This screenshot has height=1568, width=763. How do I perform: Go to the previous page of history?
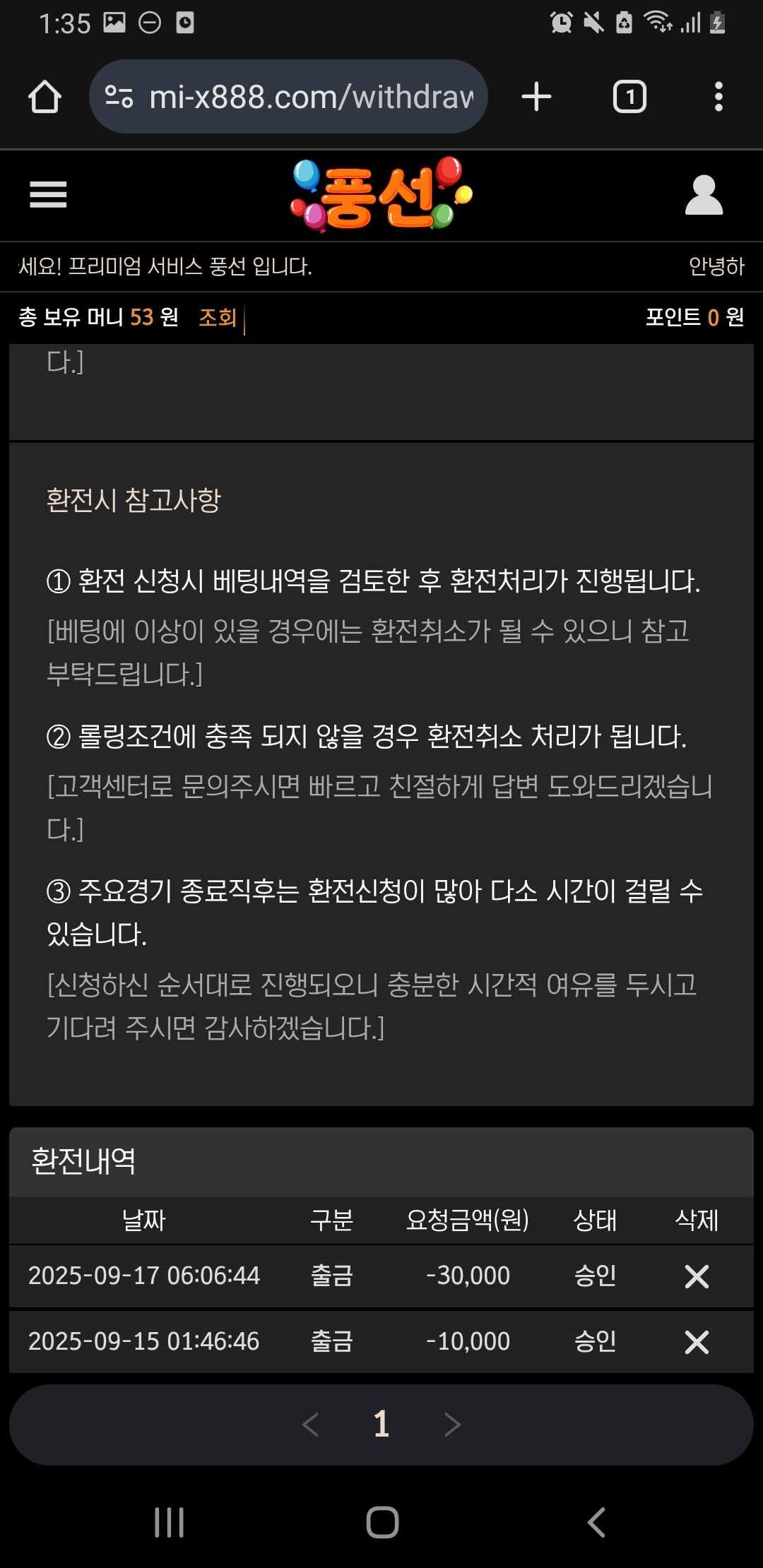[311, 1425]
